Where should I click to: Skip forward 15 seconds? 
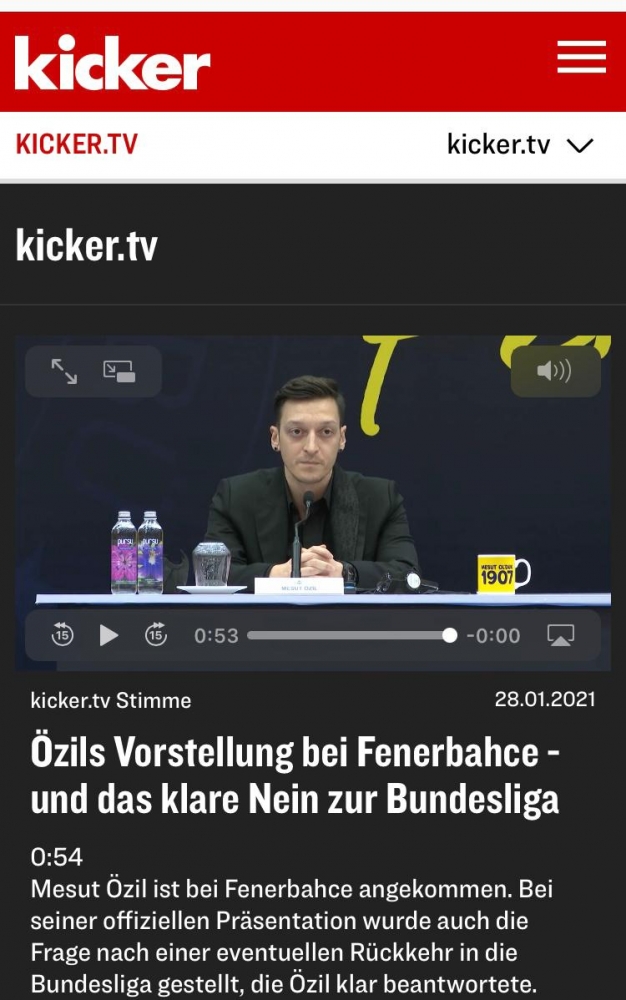pyautogui.click(x=156, y=635)
